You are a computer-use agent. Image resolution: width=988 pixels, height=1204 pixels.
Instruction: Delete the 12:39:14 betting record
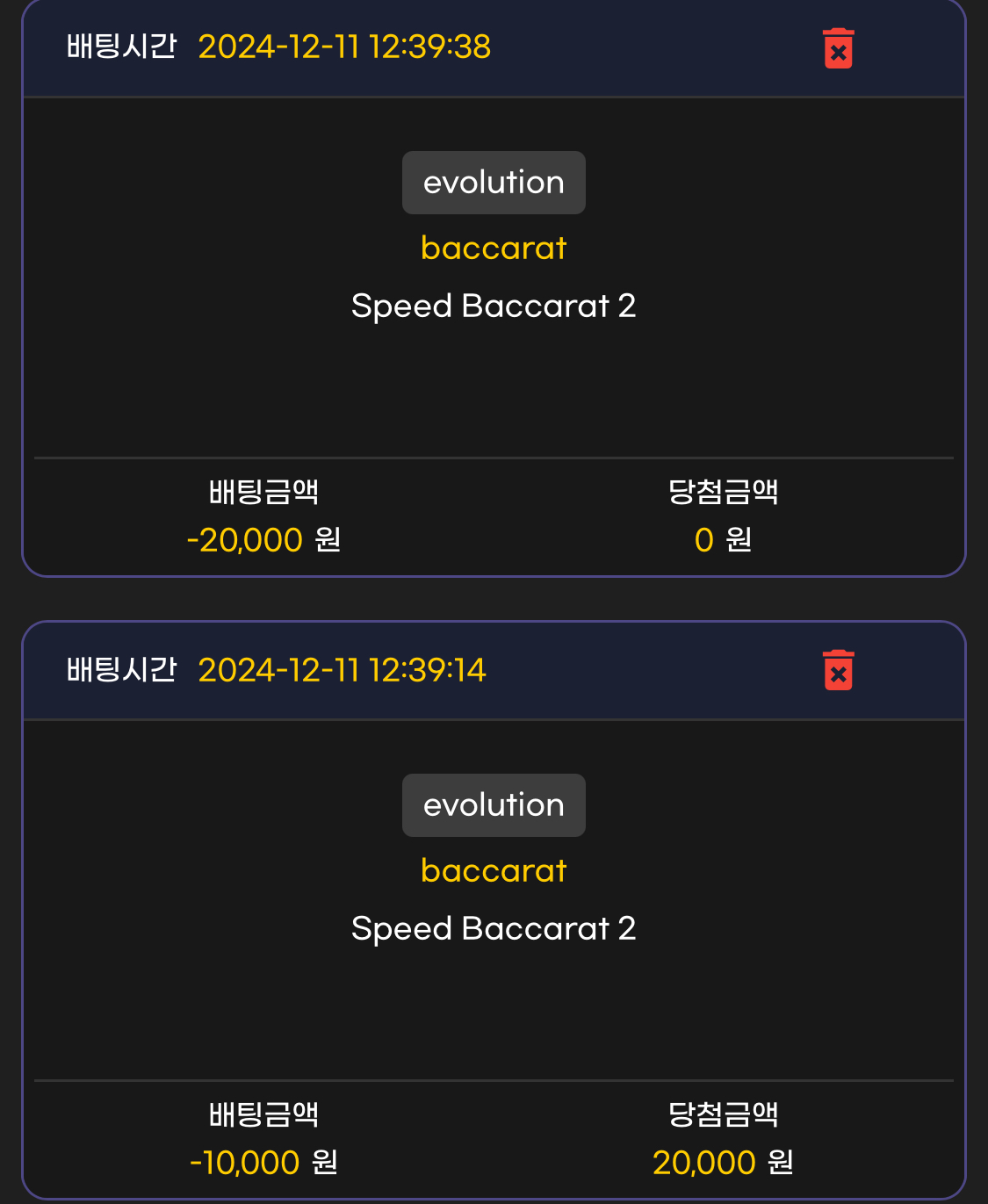(838, 671)
